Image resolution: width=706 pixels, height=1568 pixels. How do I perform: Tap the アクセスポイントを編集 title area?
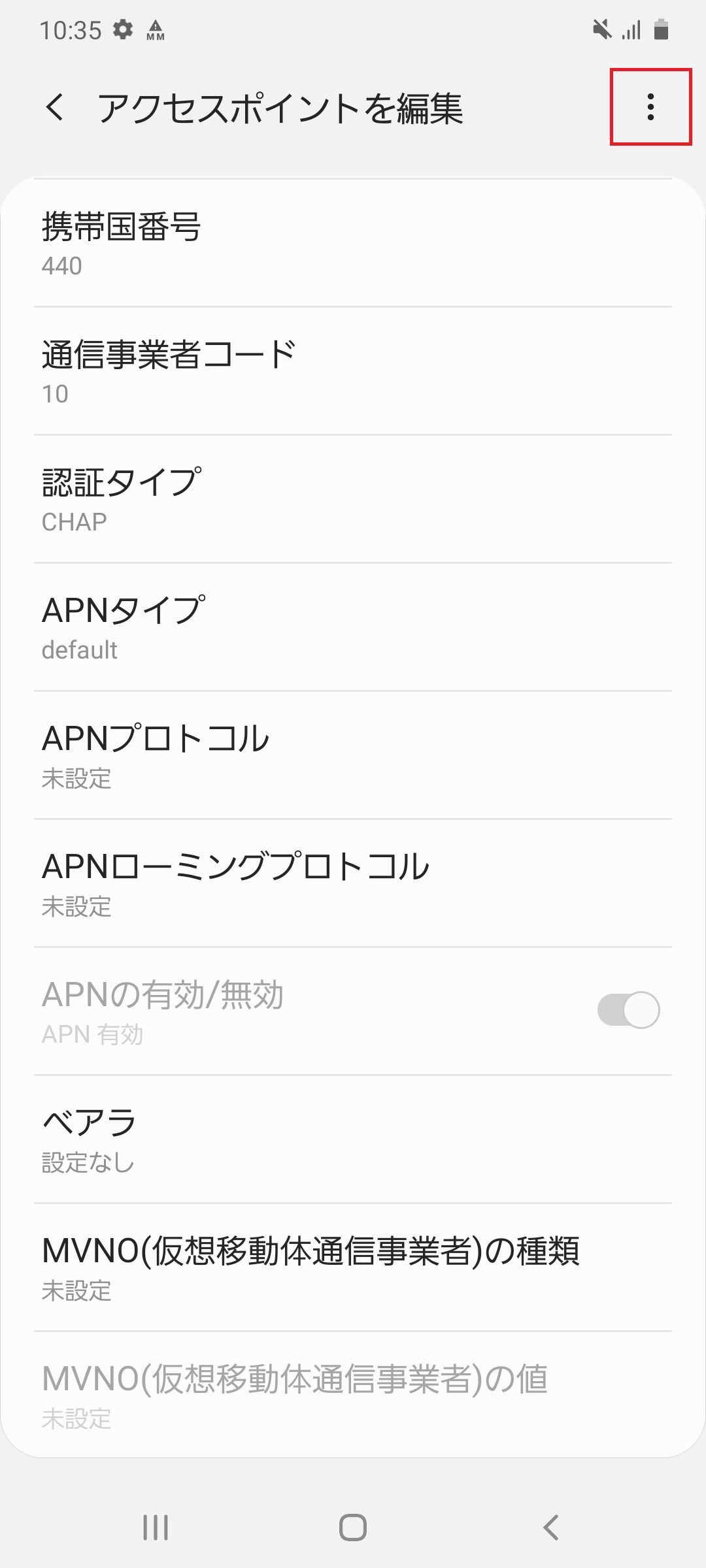tap(281, 108)
